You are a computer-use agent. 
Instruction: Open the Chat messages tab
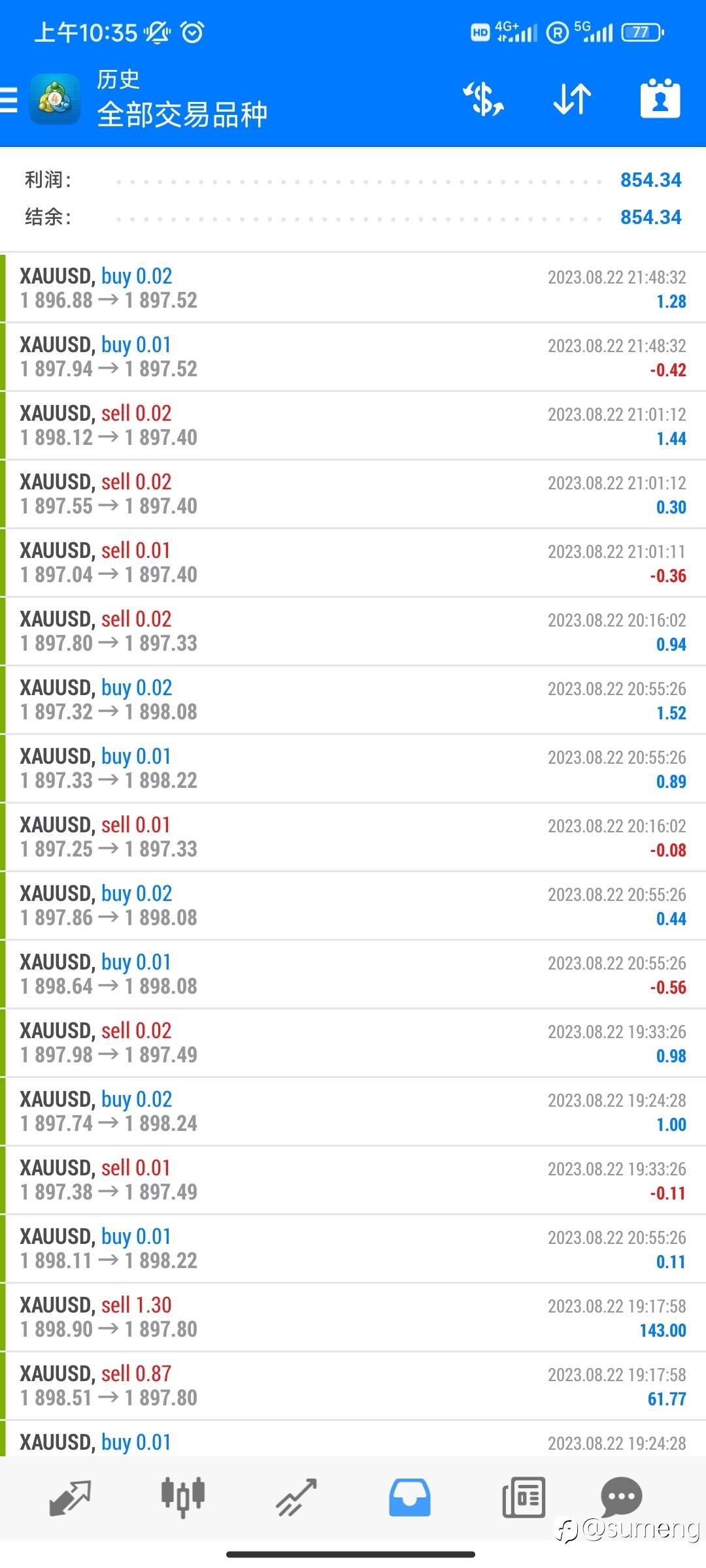[621, 1497]
